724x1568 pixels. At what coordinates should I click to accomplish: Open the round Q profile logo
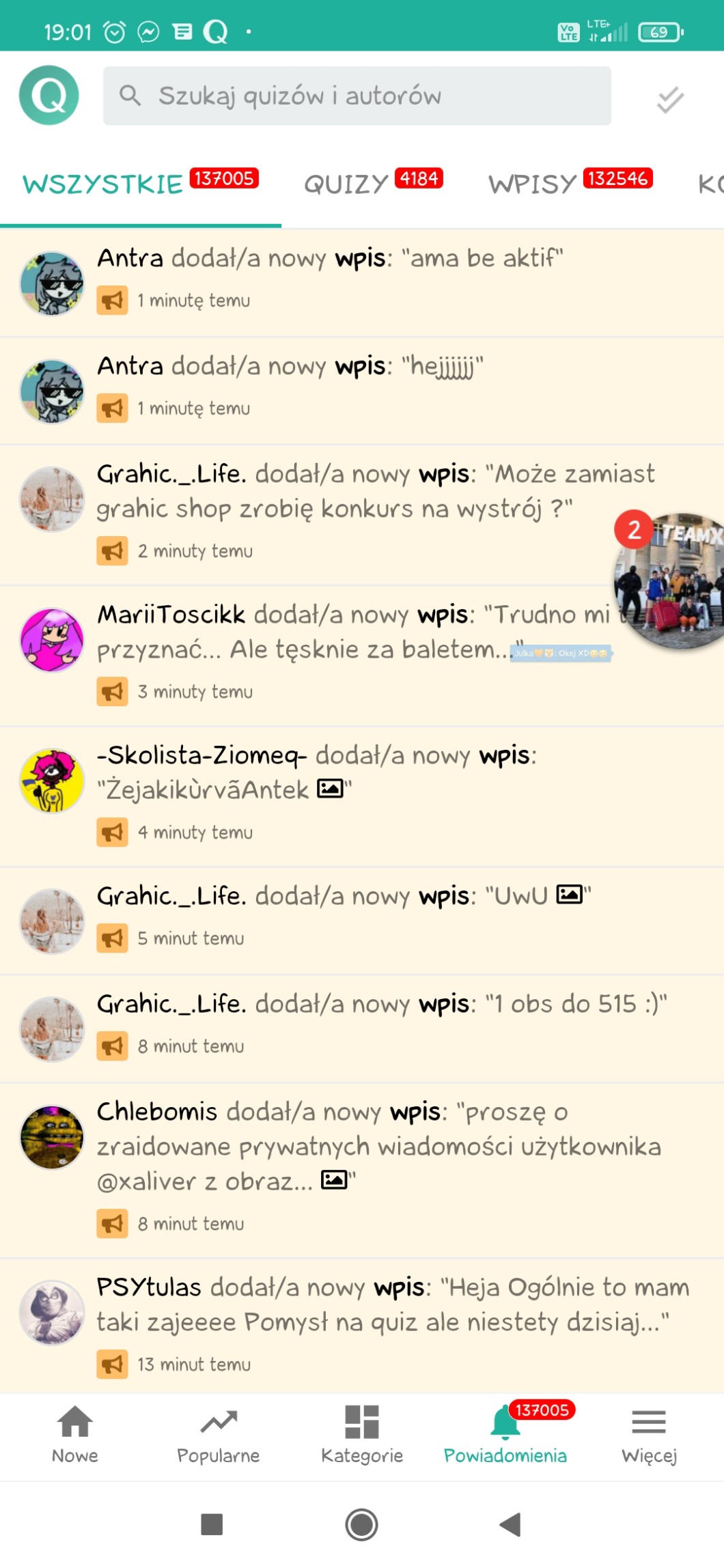pyautogui.click(x=49, y=96)
